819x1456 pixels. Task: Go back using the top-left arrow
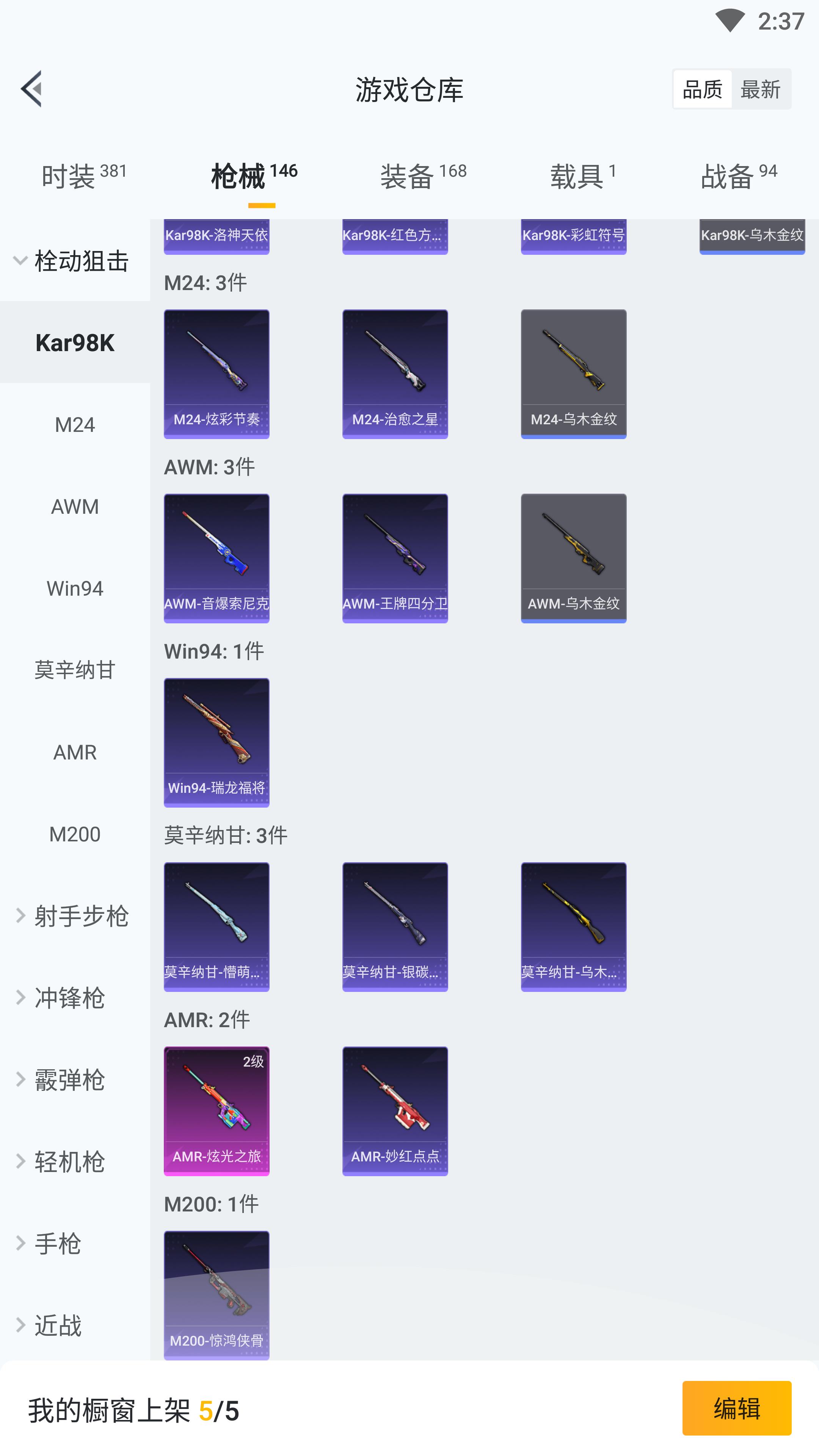(x=31, y=89)
